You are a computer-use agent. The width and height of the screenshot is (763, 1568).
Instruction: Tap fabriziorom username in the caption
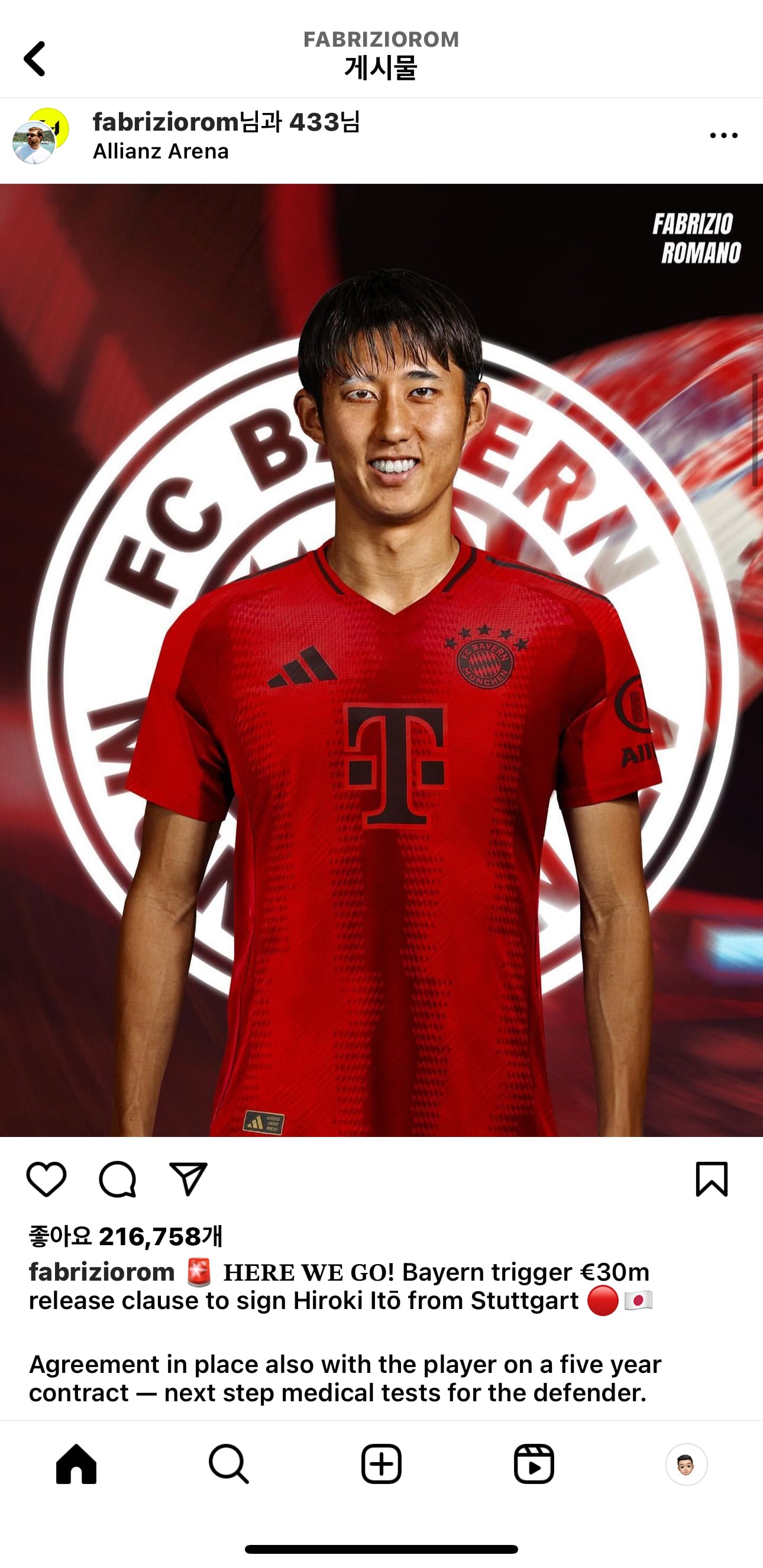tap(102, 1272)
